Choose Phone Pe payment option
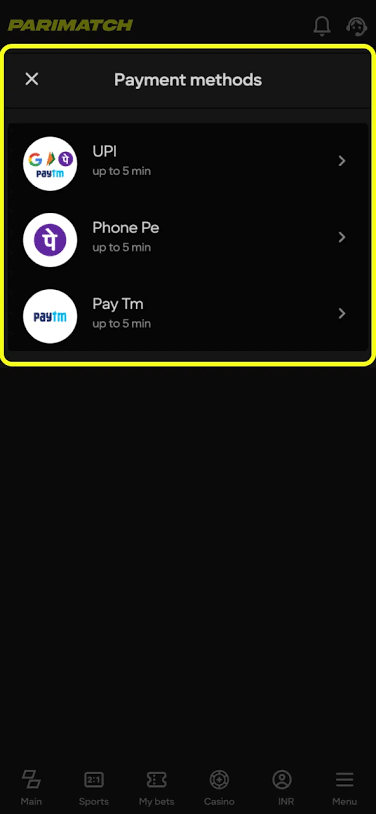 click(187, 239)
